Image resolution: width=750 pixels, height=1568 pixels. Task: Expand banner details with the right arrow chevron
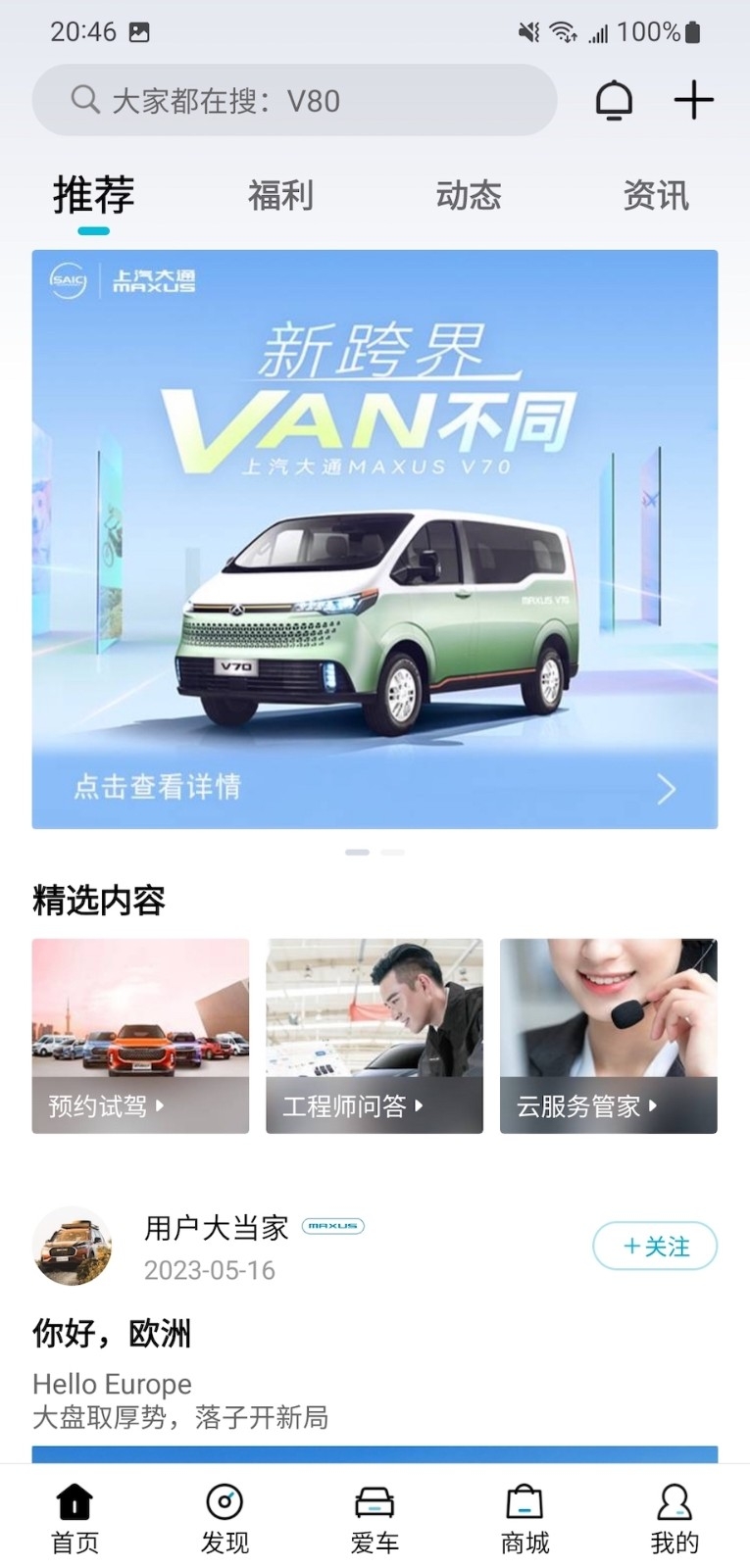pyautogui.click(x=667, y=789)
